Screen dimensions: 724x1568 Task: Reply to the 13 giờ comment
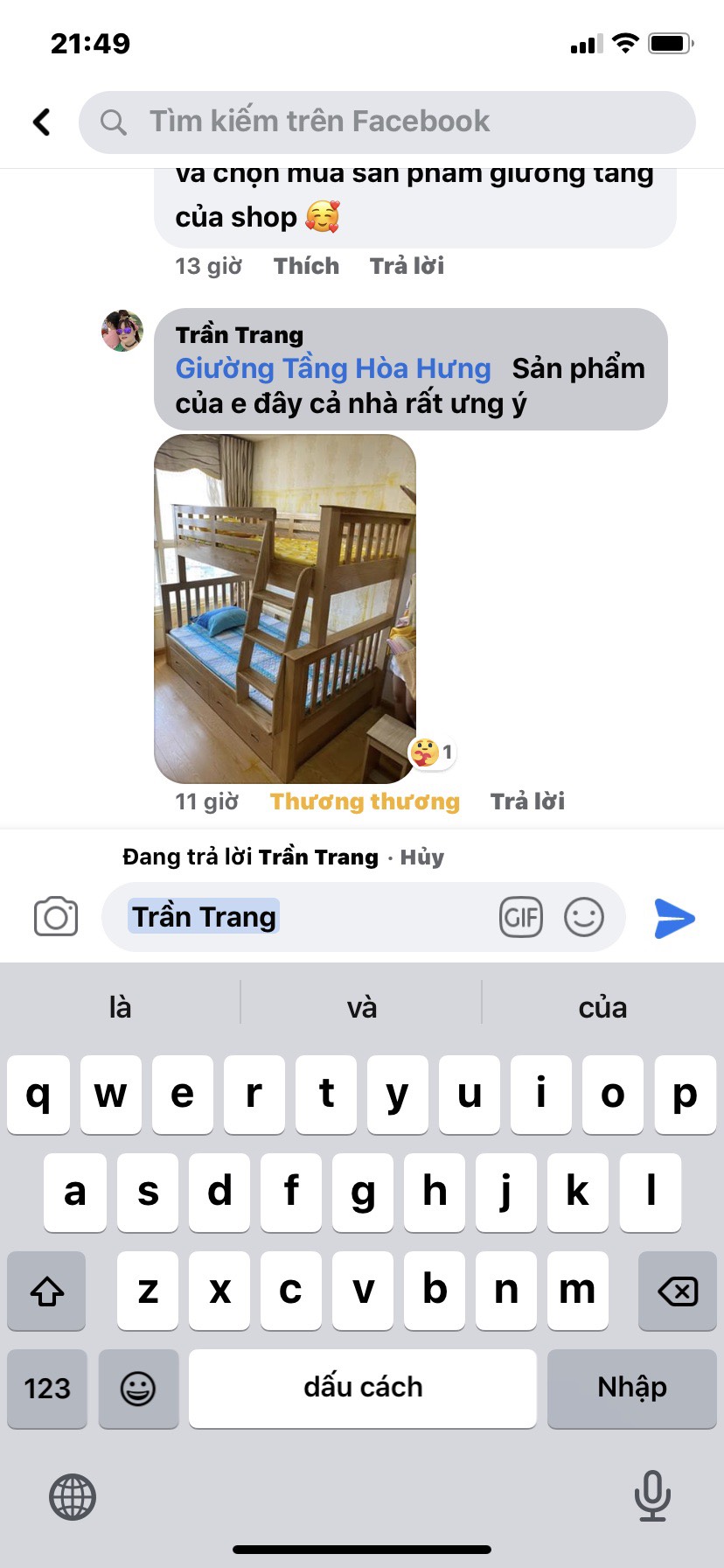[407, 266]
